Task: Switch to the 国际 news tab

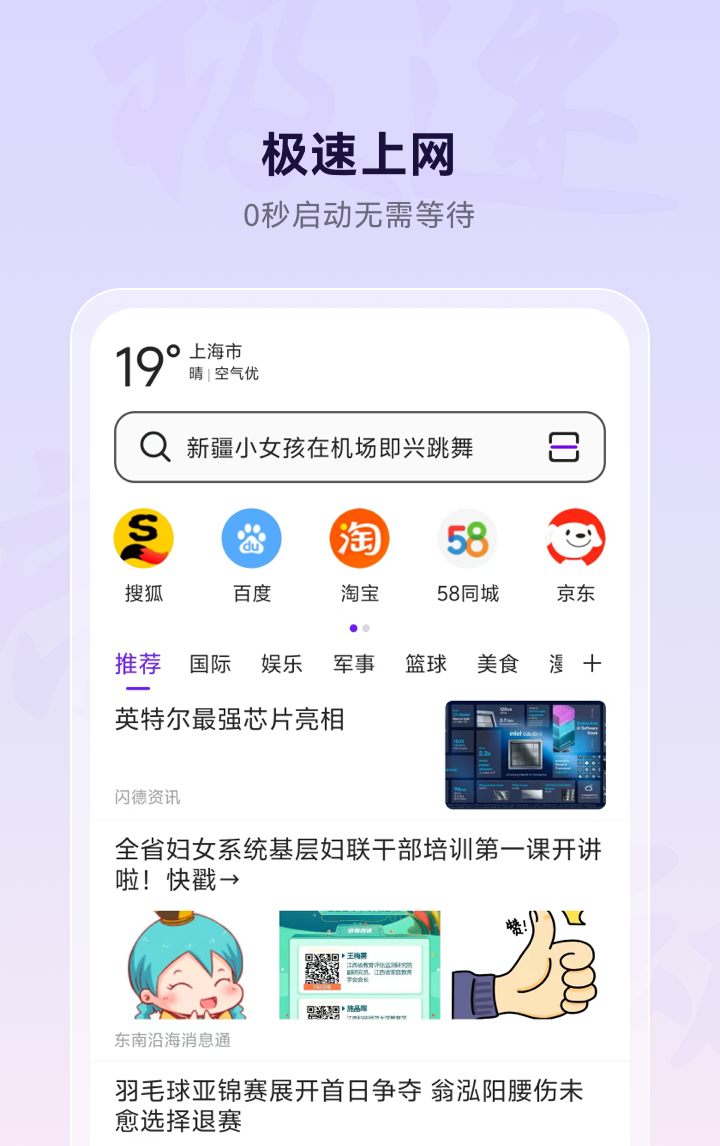Action: point(210,663)
